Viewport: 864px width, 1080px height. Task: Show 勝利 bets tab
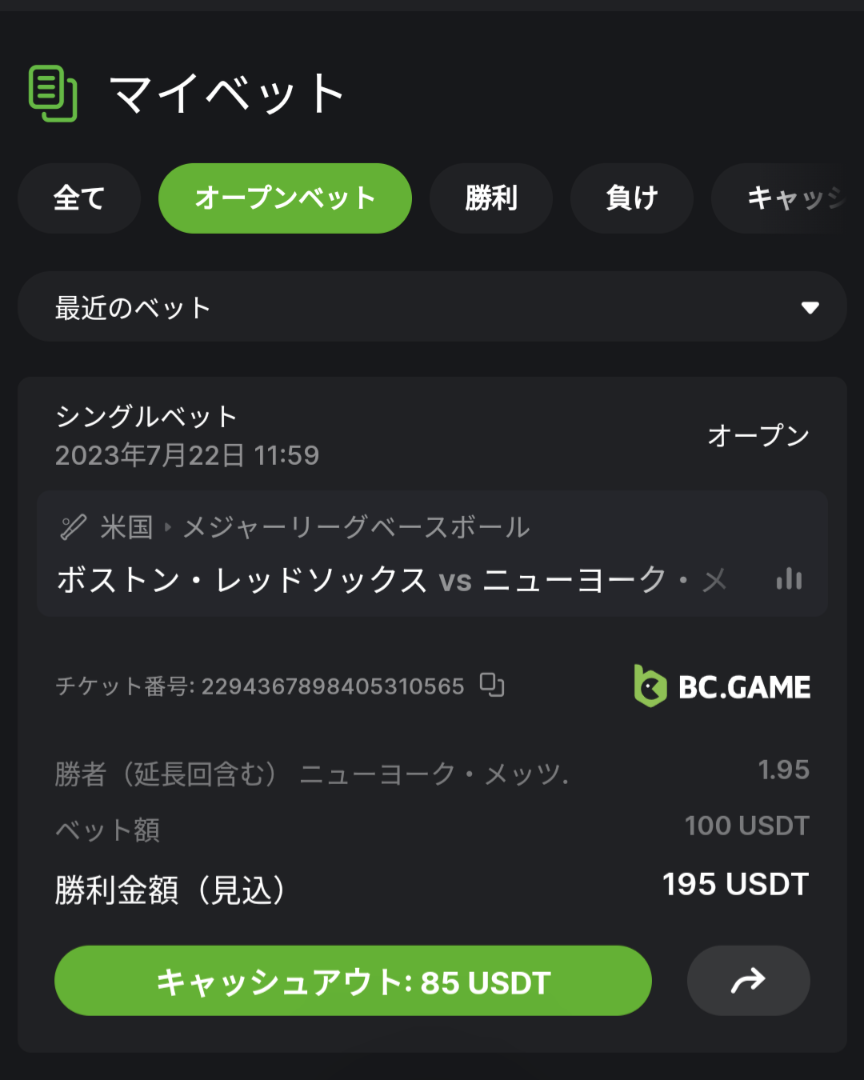pos(491,198)
